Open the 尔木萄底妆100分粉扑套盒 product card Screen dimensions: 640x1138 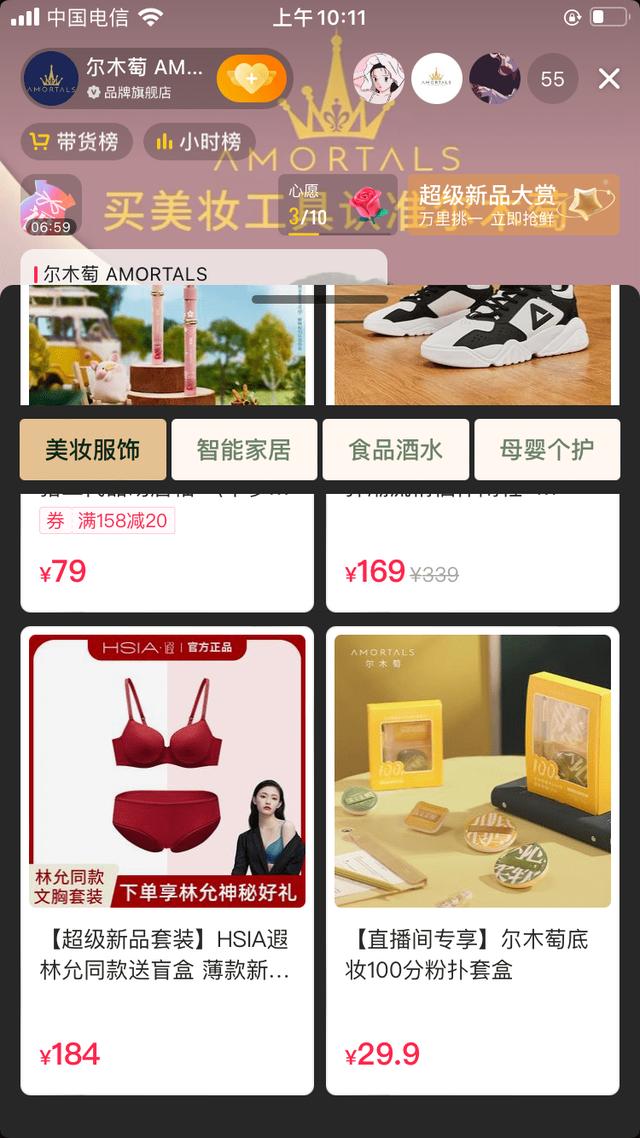click(x=472, y=860)
